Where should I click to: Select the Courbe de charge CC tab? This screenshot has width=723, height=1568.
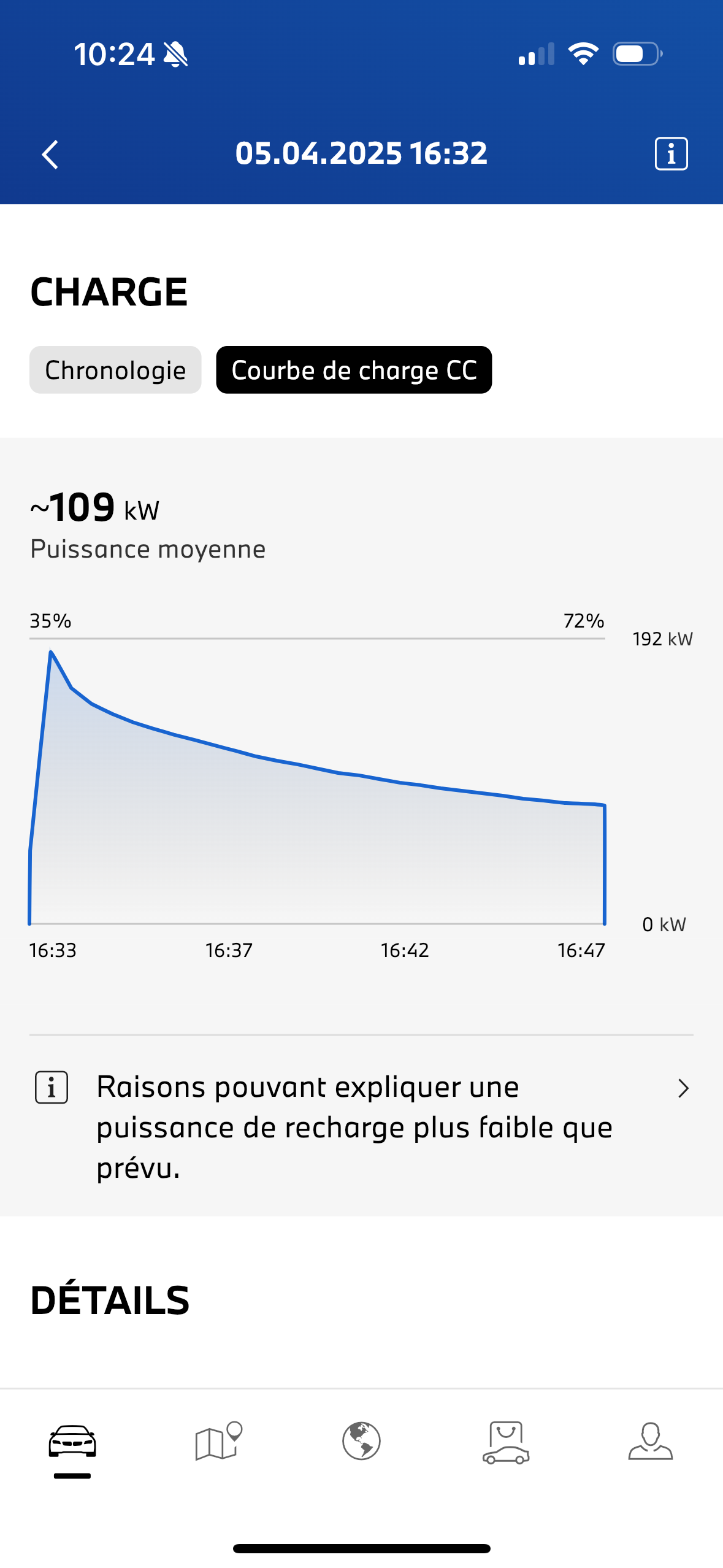point(354,370)
